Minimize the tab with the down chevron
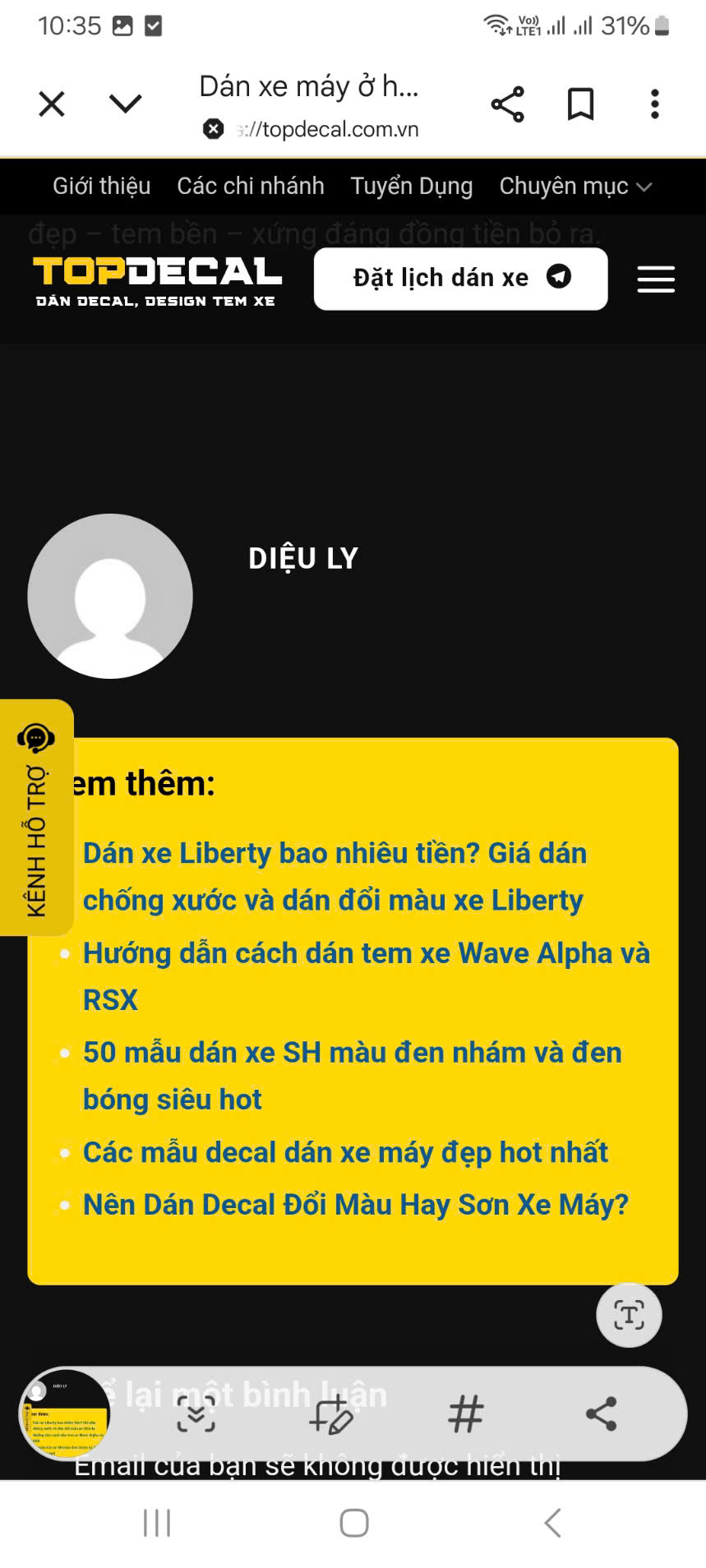The image size is (706, 1568). coord(126,104)
